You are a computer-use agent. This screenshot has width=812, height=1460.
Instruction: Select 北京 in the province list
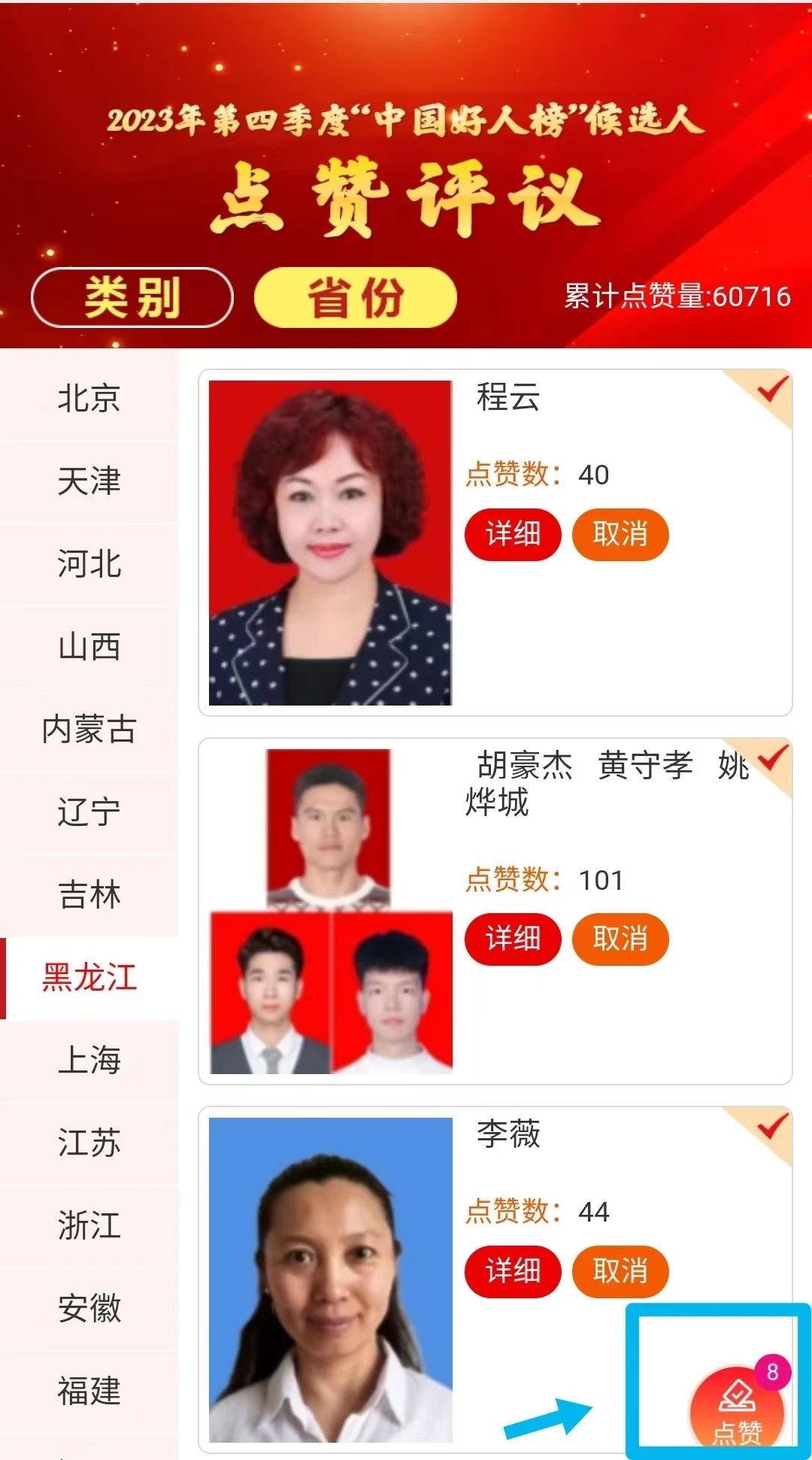coord(89,398)
